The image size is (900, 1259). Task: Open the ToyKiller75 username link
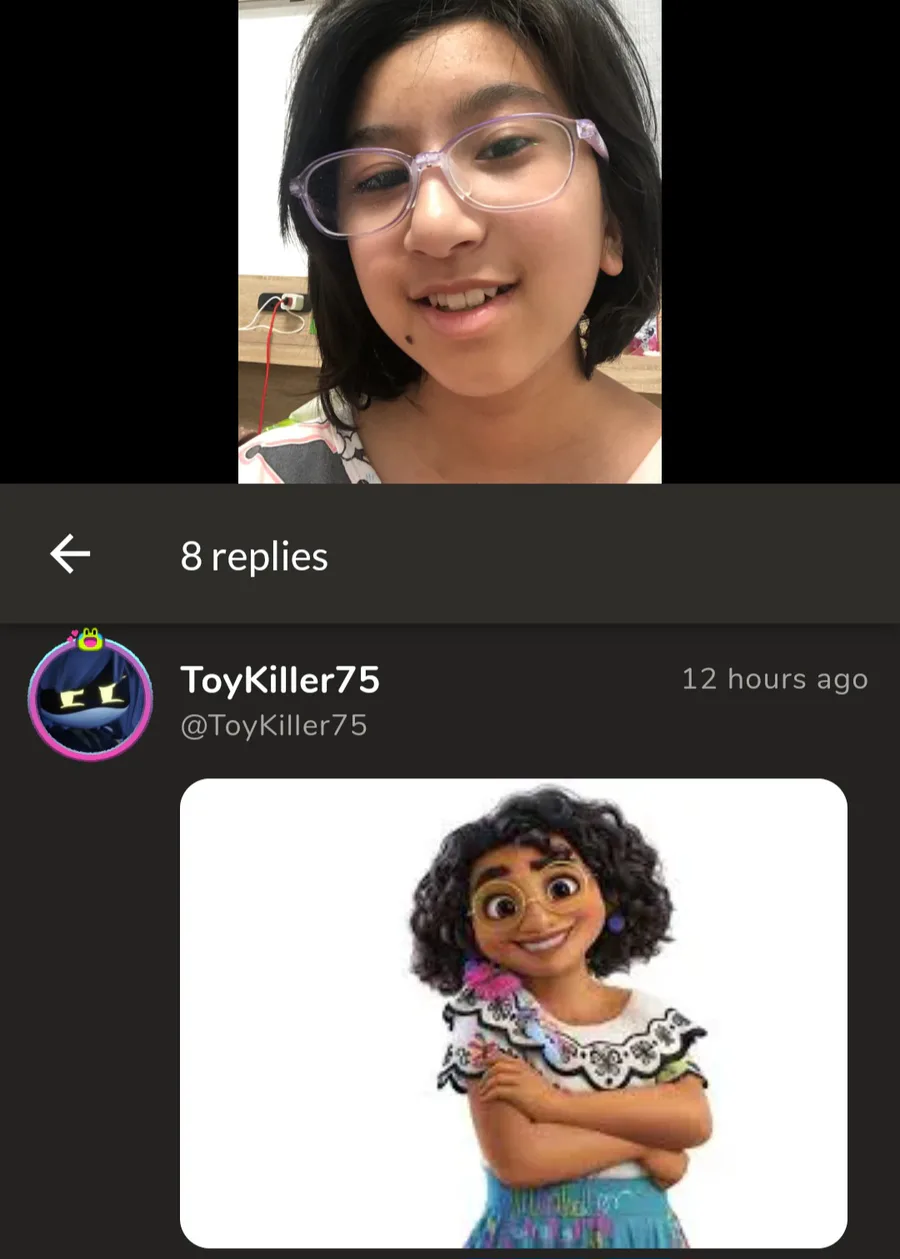tap(280, 681)
